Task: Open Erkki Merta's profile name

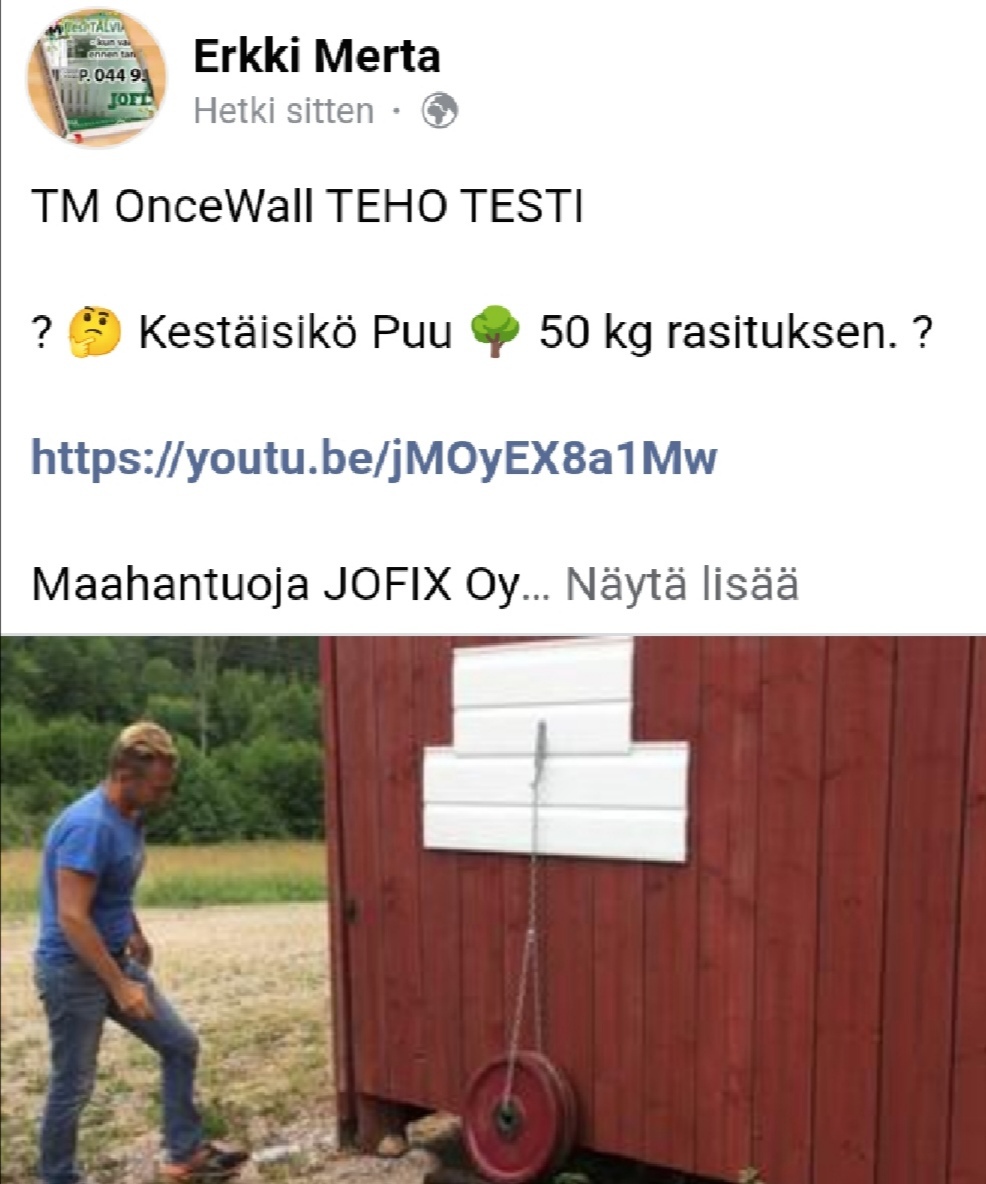Action: pyautogui.click(x=316, y=56)
